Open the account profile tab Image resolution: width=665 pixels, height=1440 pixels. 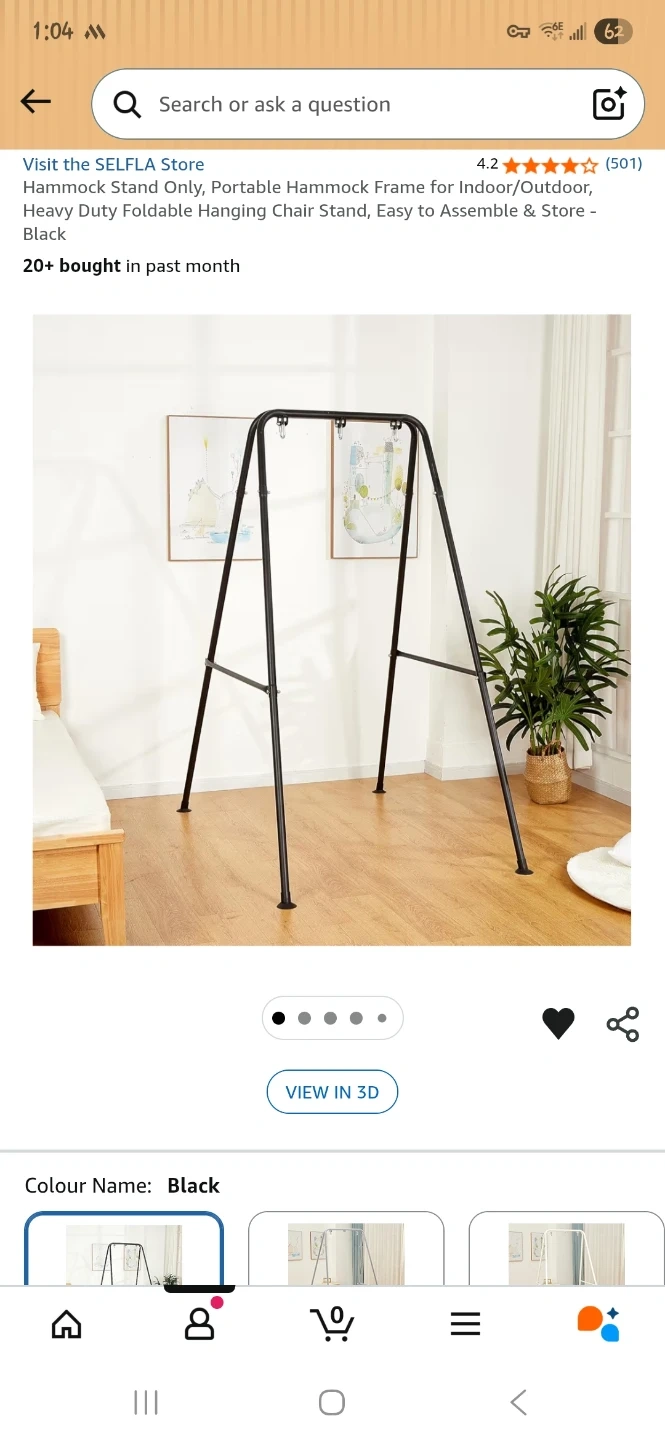point(200,1324)
